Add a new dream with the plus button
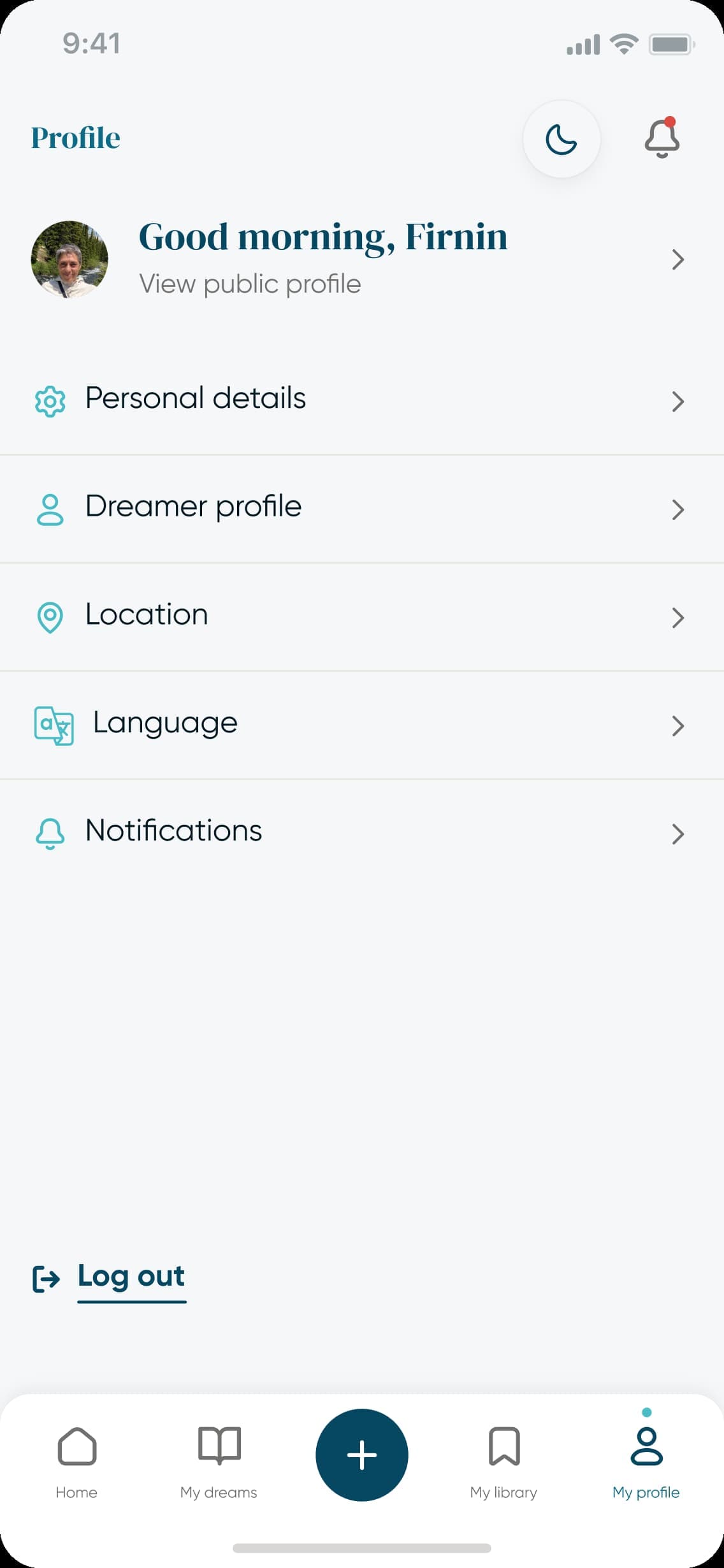 [361, 1455]
